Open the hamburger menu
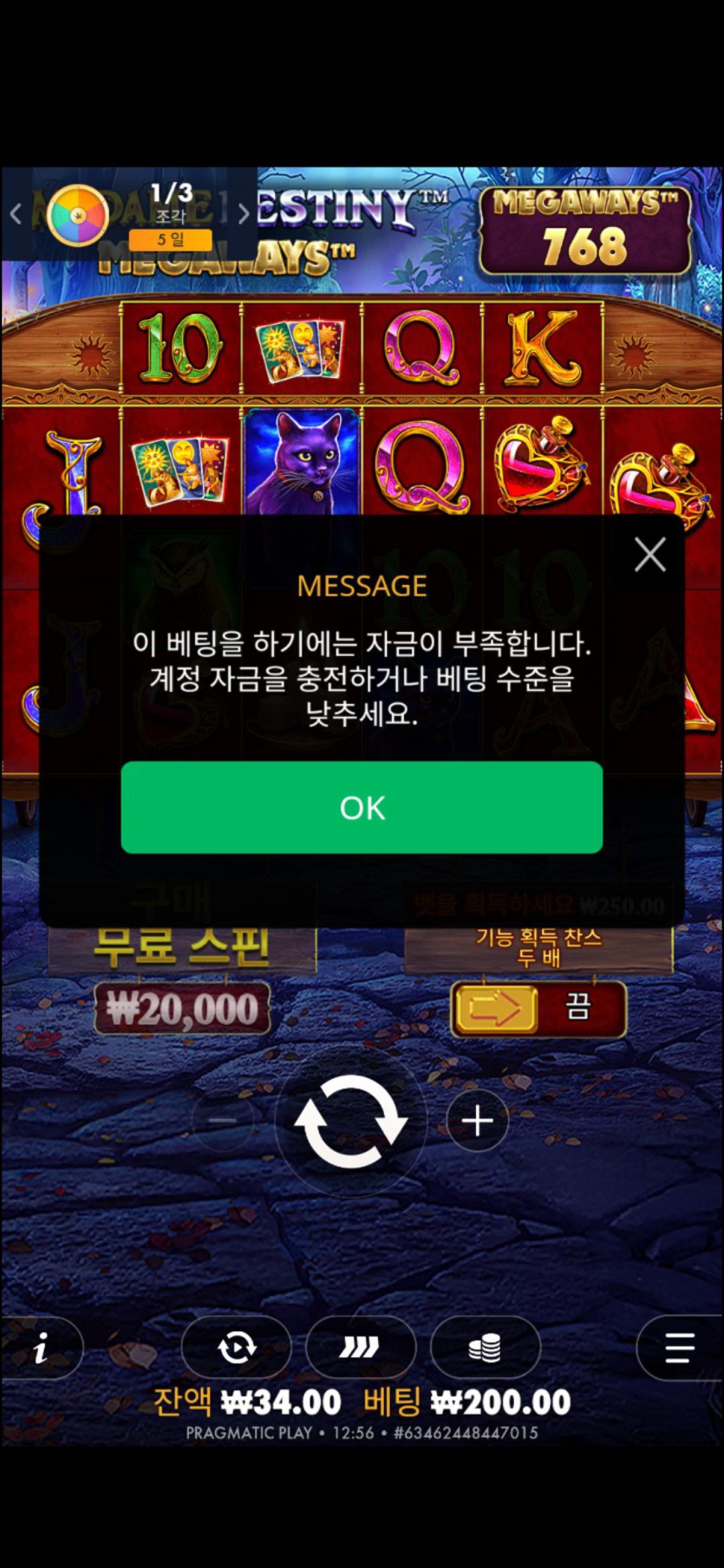The image size is (724, 1568). point(679,1348)
